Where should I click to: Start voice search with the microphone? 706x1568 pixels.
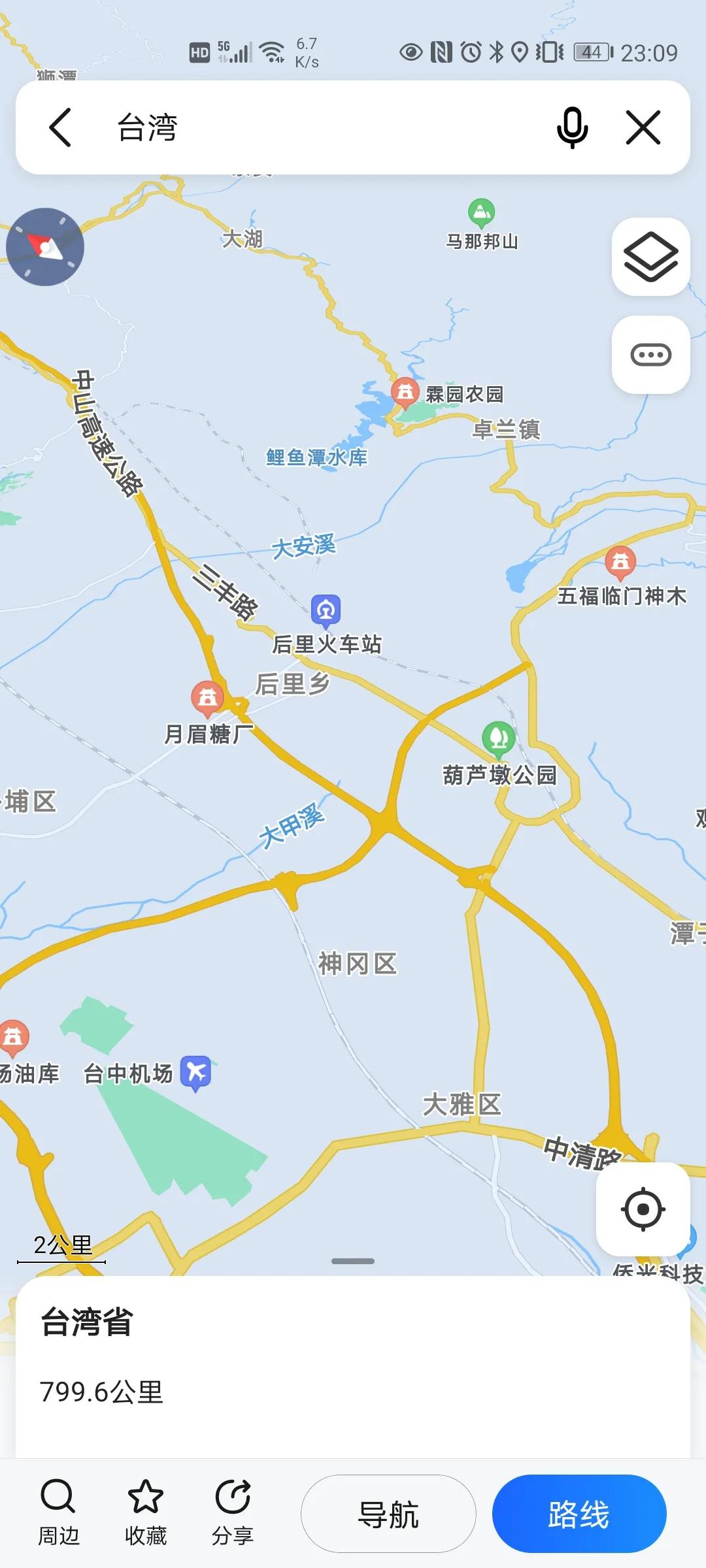572,127
